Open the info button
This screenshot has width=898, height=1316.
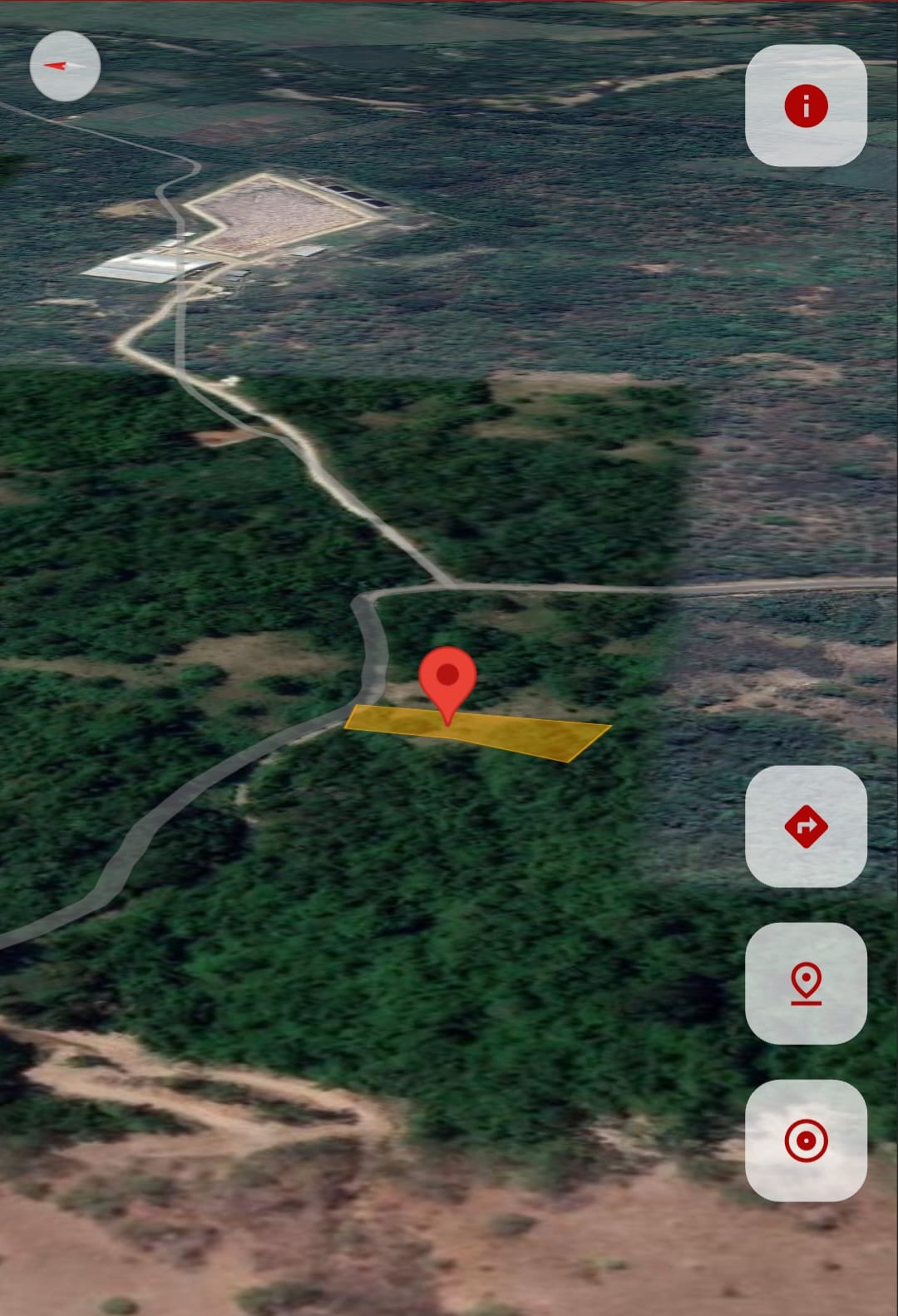point(806,106)
